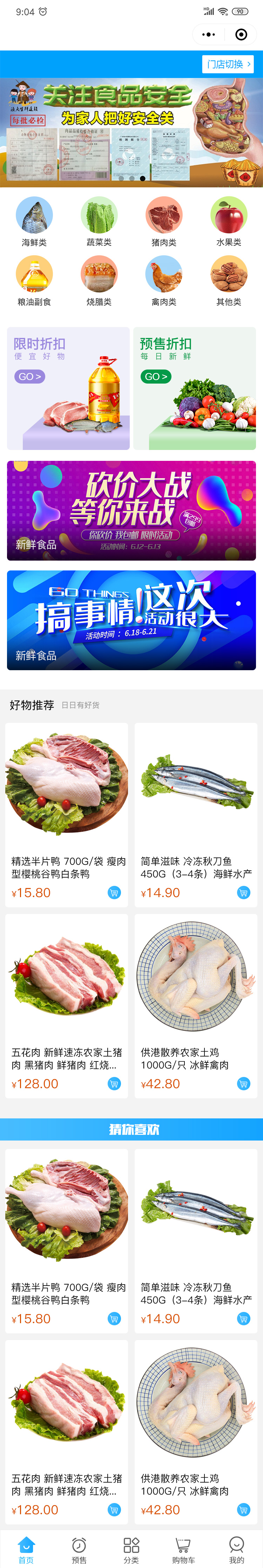This screenshot has width=263, height=1568.
Task: Browse the 蔬菜类 vegetable category
Action: (x=99, y=222)
